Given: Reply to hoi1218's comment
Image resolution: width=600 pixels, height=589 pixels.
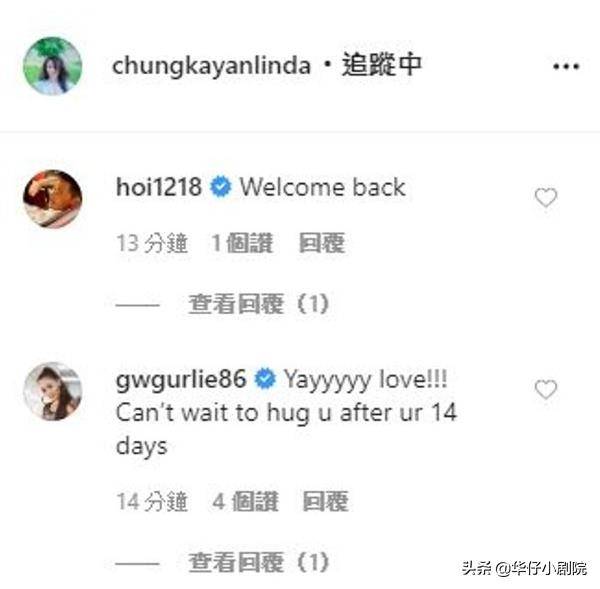Looking at the screenshot, I should click(x=322, y=244).
